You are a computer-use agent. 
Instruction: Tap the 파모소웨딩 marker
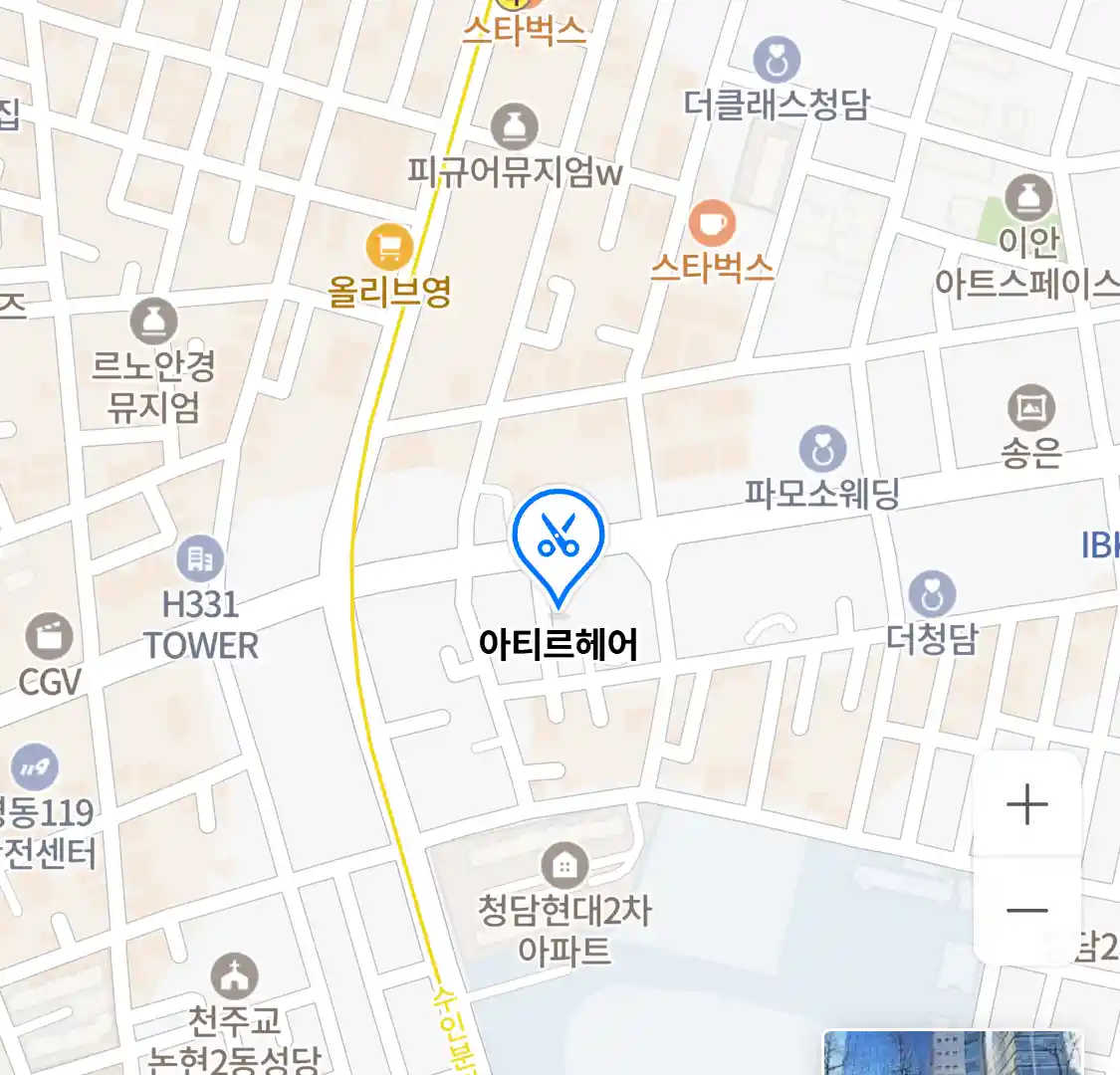tap(822, 450)
